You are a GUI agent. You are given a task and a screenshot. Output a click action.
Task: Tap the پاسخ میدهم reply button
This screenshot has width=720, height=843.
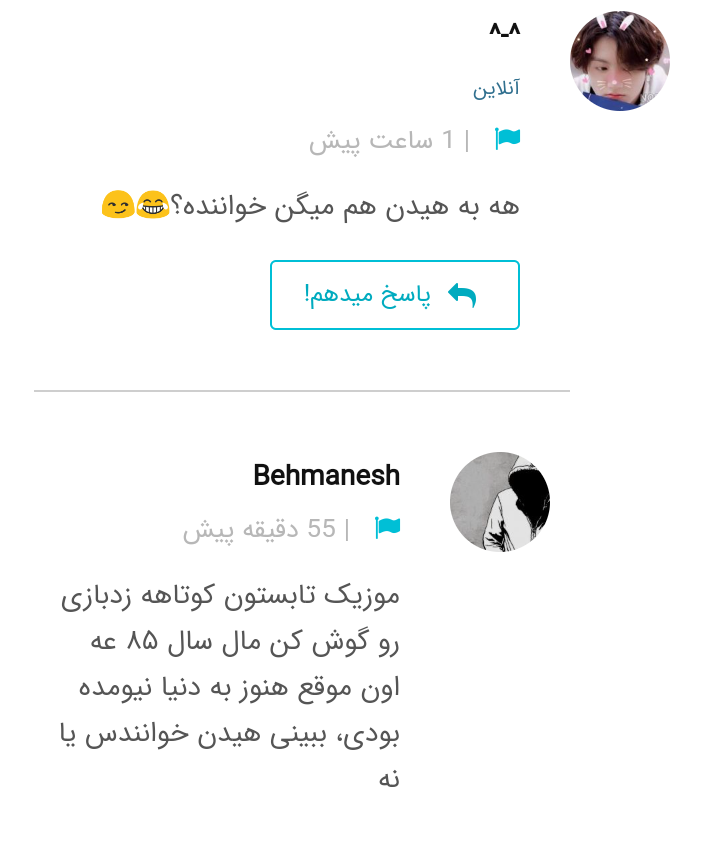(394, 295)
